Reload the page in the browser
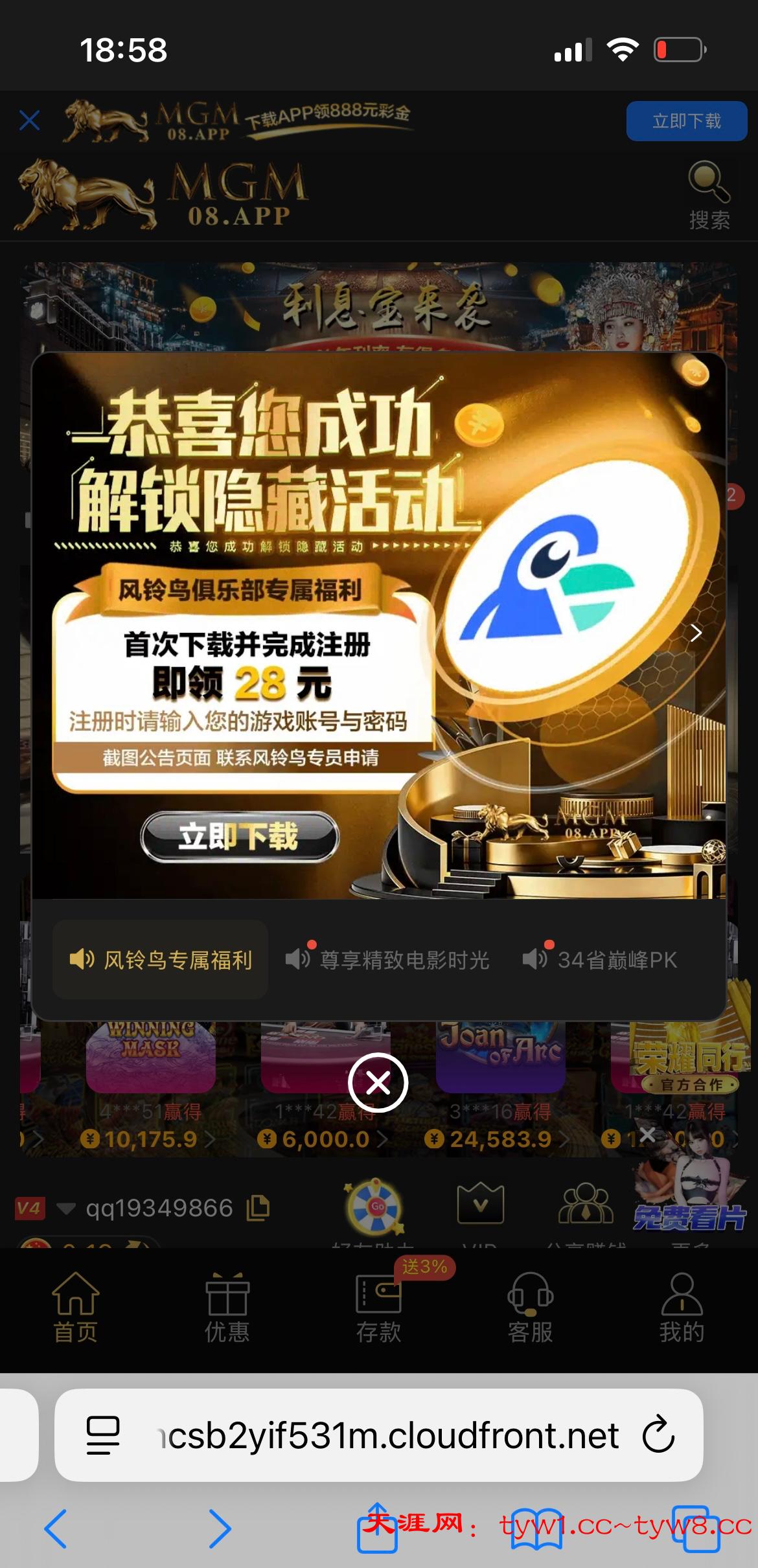The height and width of the screenshot is (1568, 758). coord(659,1435)
